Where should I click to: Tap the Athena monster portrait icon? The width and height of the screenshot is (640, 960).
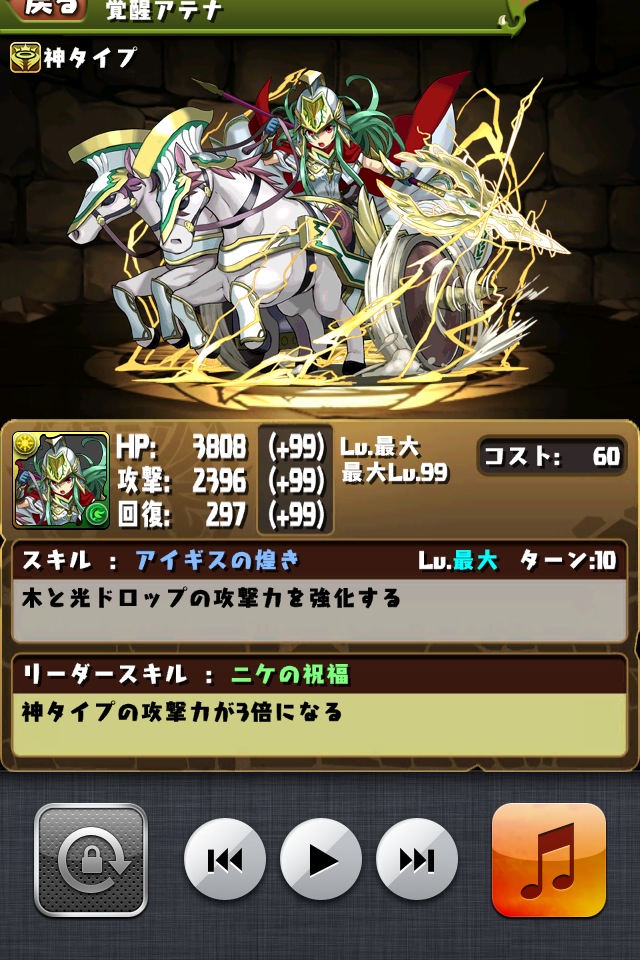click(x=61, y=480)
